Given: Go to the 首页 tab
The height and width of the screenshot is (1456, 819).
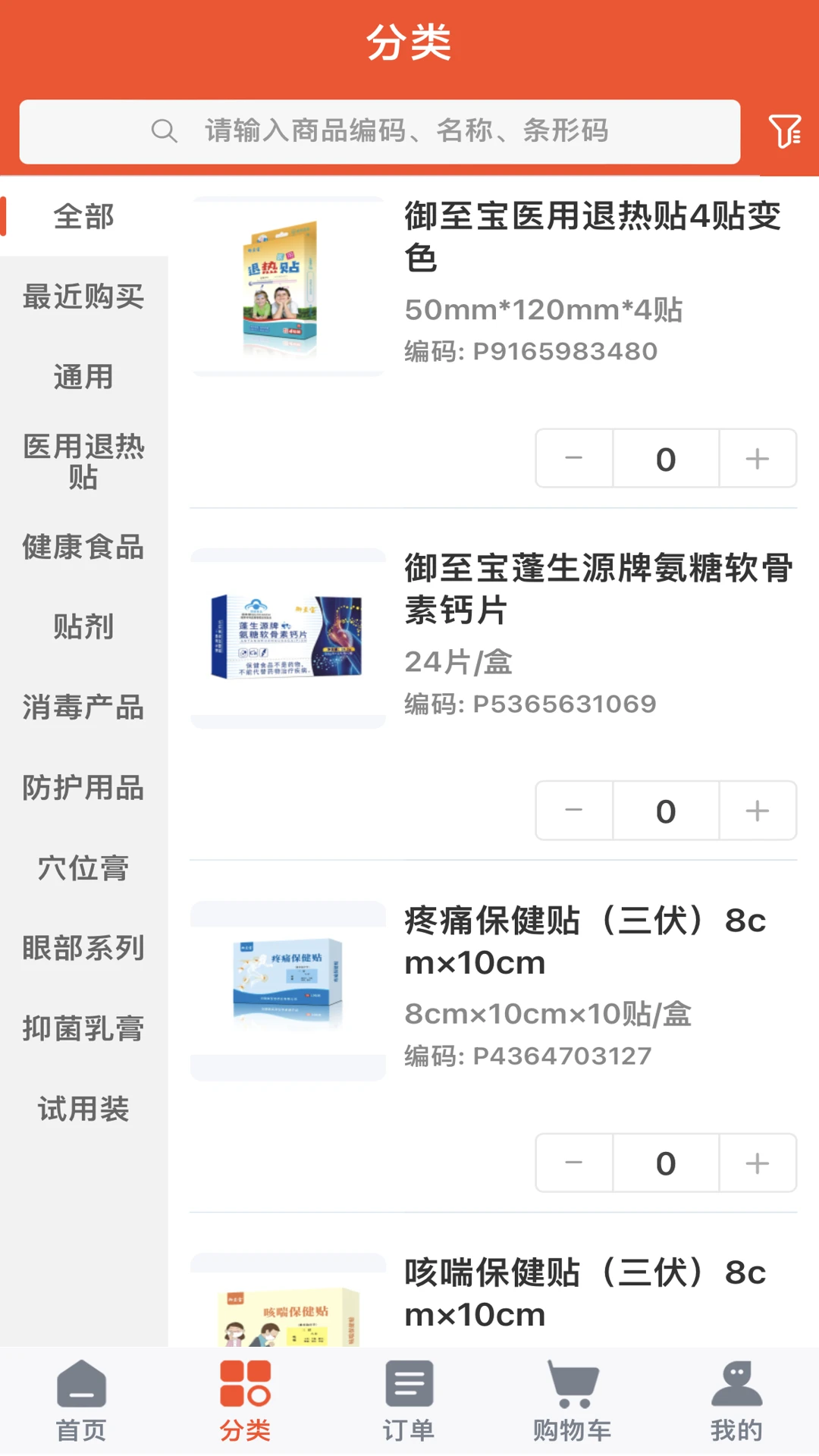Looking at the screenshot, I should point(81,1401).
